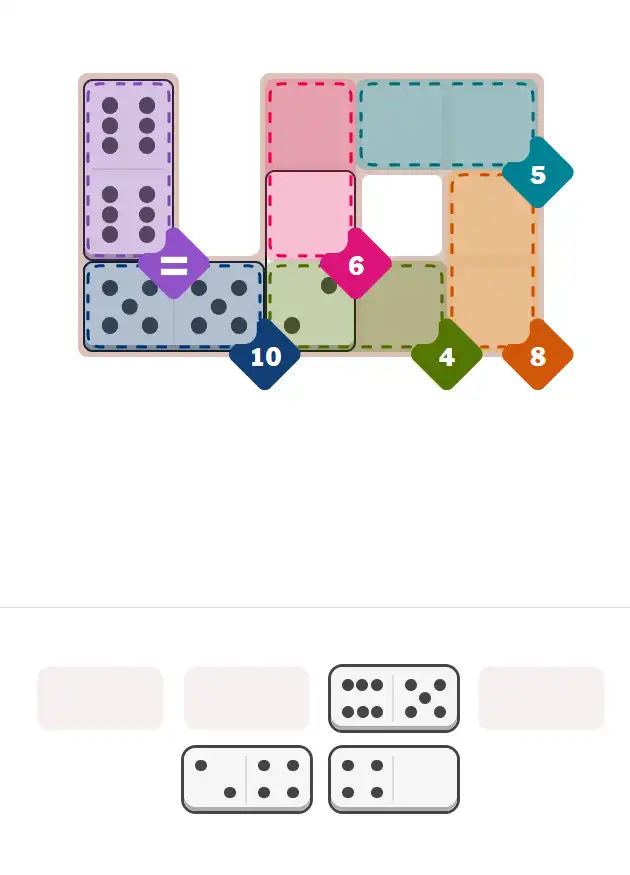Viewport: 630px width, 875px height.
Task: Tap the placed double-five domino
Action: pos(174,306)
